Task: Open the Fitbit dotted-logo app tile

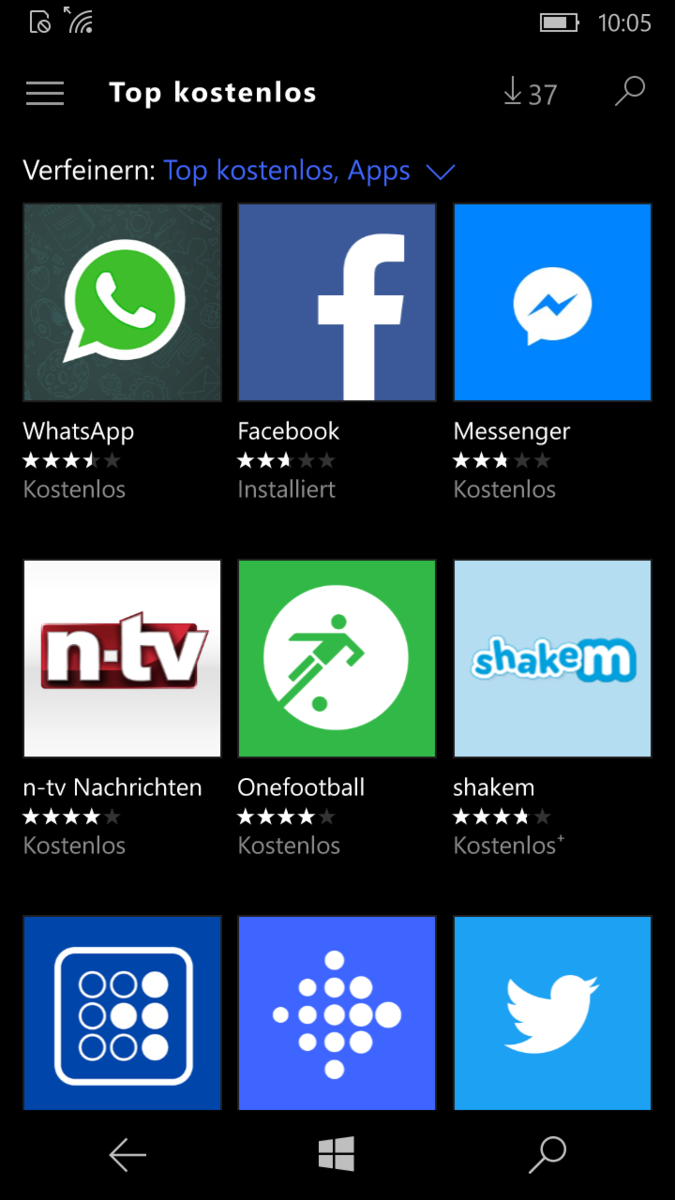Action: pyautogui.click(x=337, y=1012)
